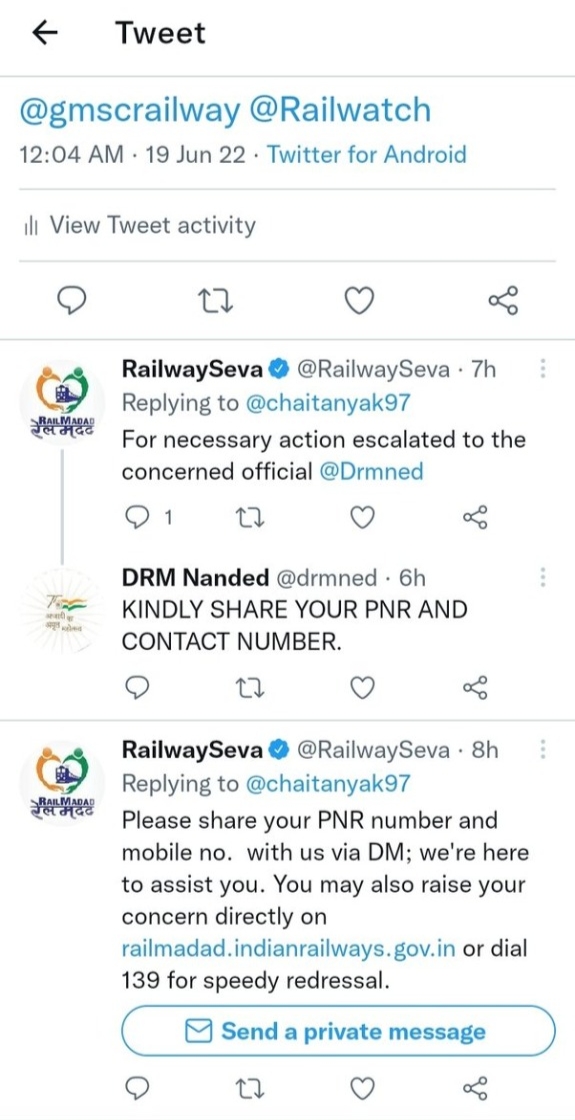Reply to RailwaySeva's 8h tweet
575x1120 pixels.
[x=136, y=1088]
